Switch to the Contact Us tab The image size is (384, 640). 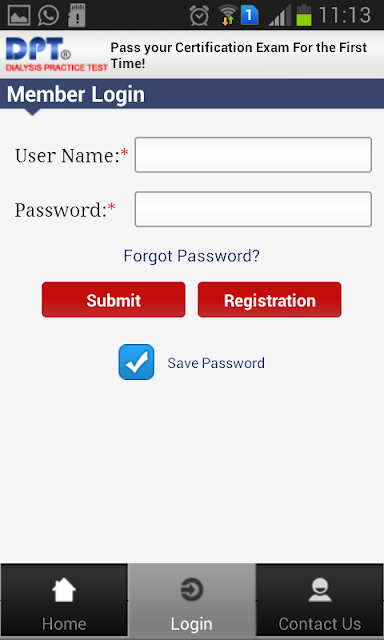click(320, 601)
